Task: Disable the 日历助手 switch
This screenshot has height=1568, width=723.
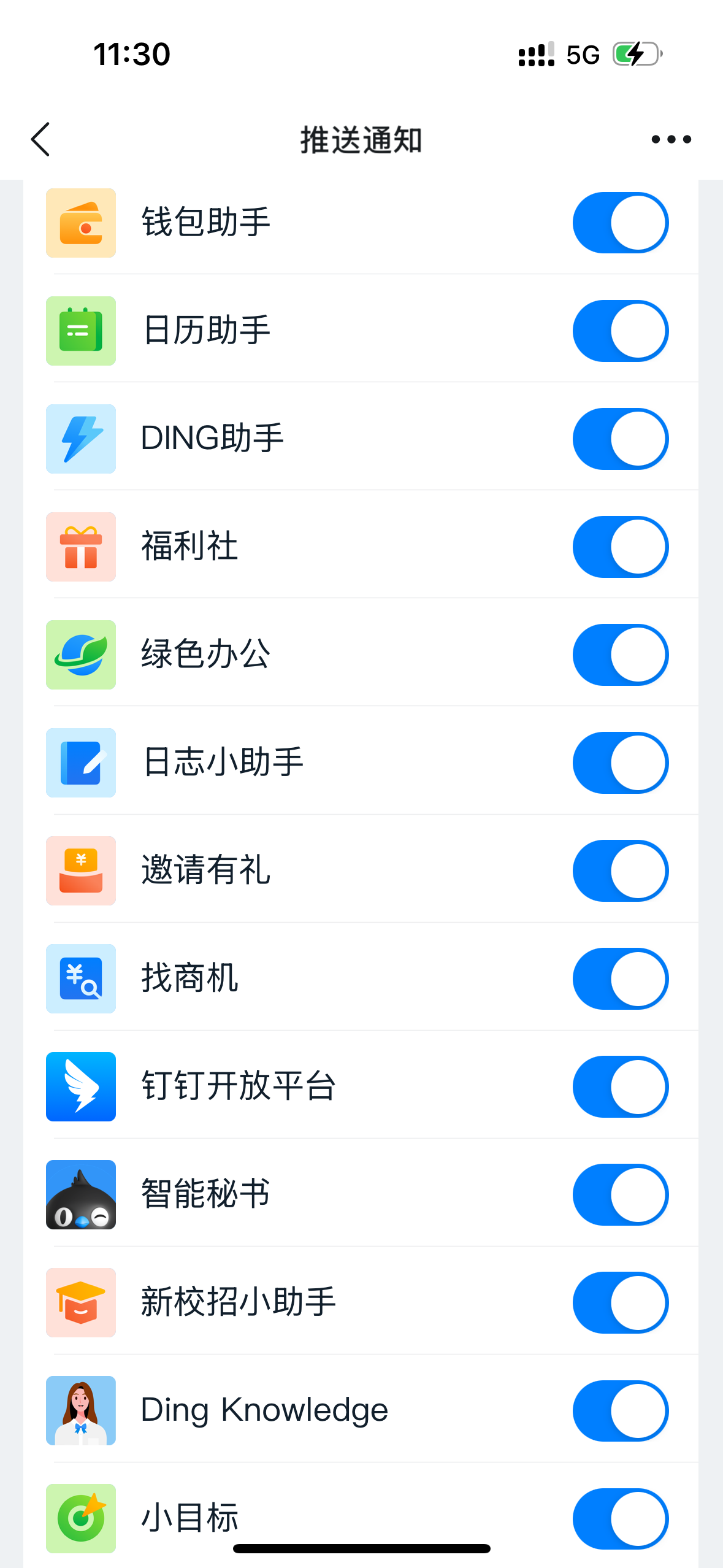Action: [620, 331]
